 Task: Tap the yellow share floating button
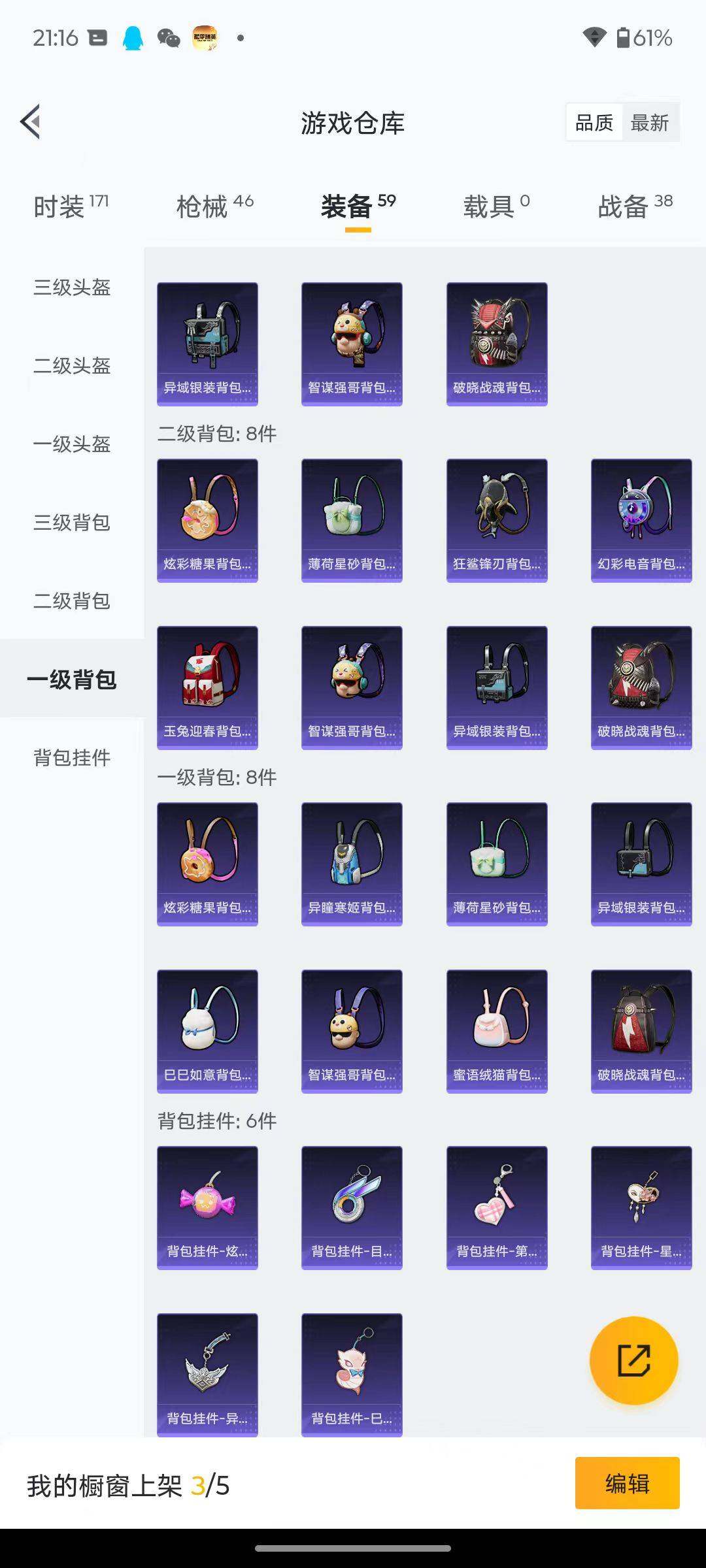click(x=633, y=1360)
